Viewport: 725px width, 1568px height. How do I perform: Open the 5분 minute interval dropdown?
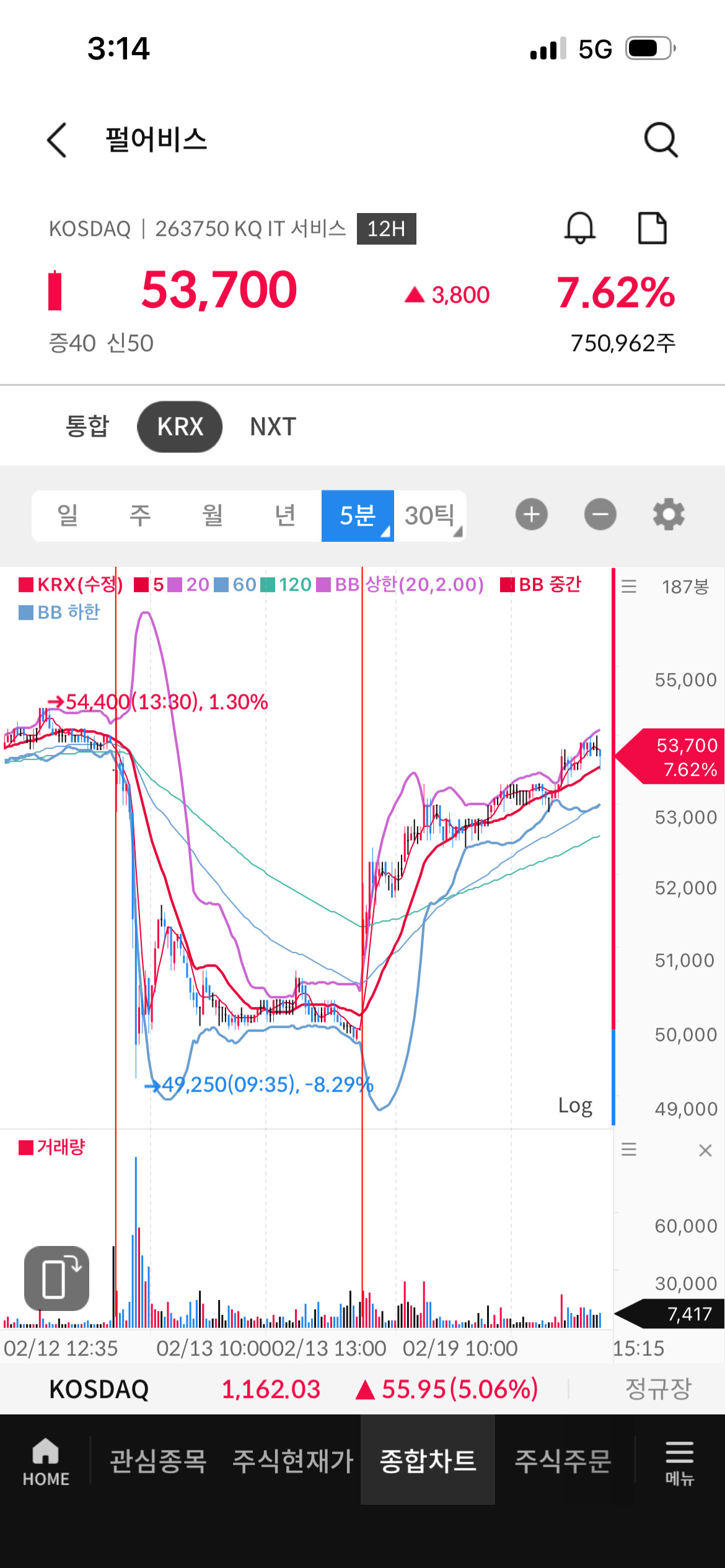point(358,515)
